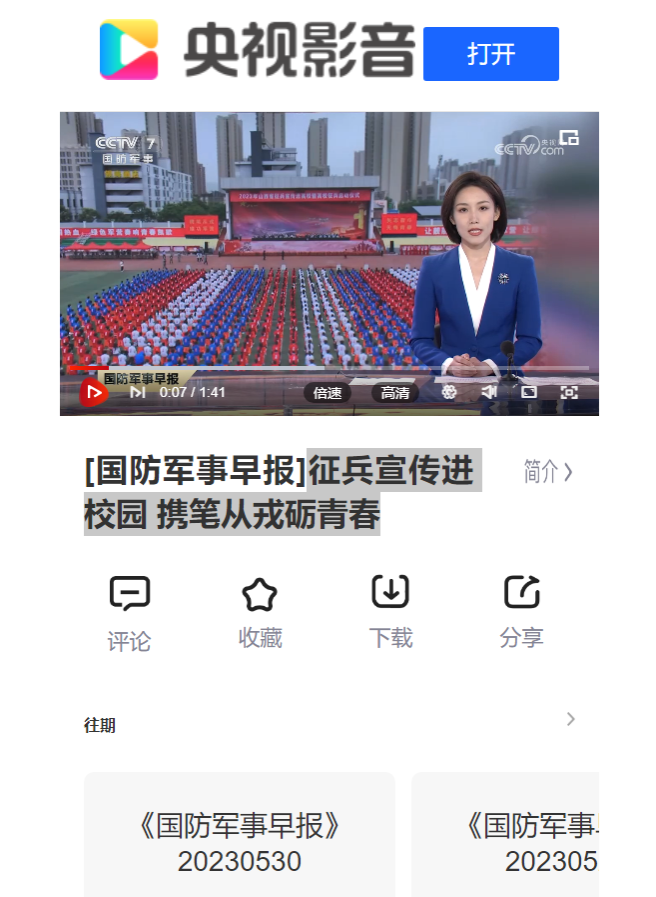This screenshot has width=656, height=897.
Task: Enter fullscreen mode
Action: click(569, 393)
